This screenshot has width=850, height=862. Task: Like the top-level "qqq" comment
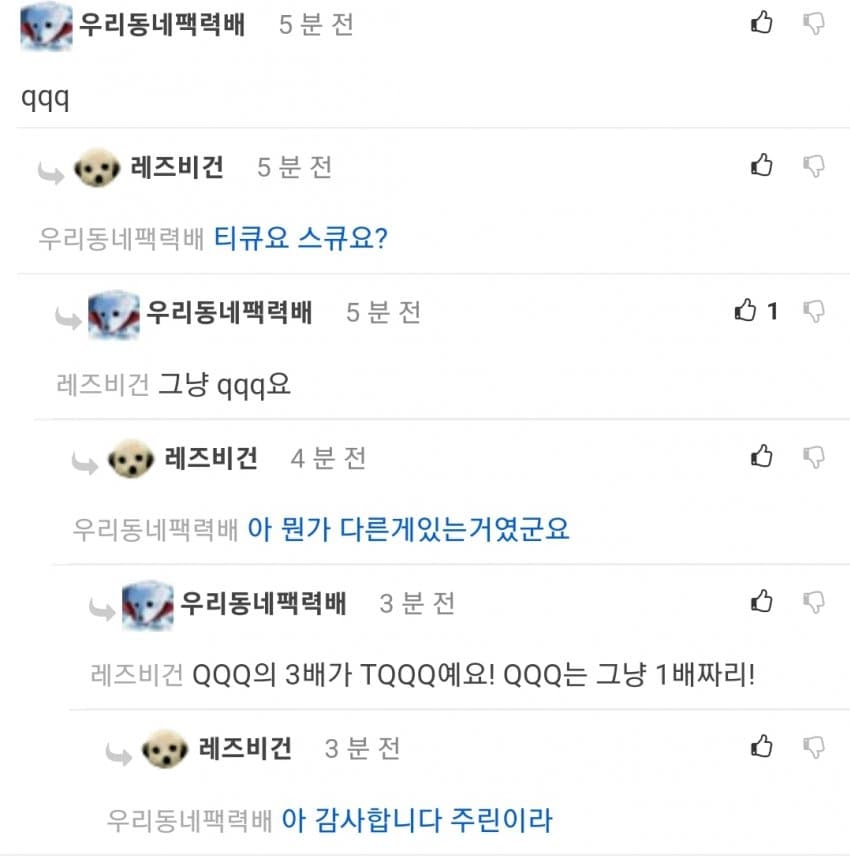[x=762, y=22]
